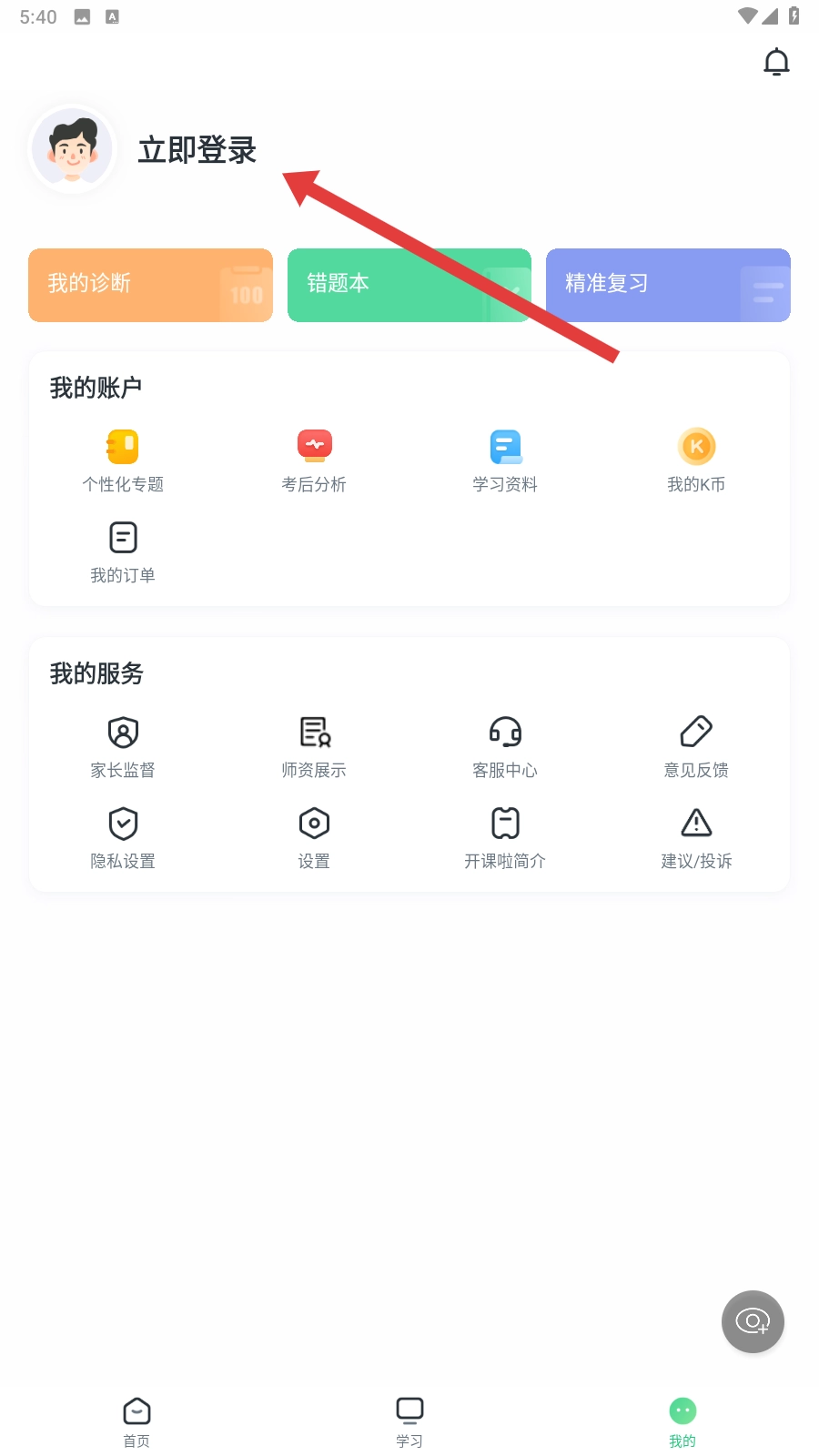Open 学习资料

tap(505, 460)
